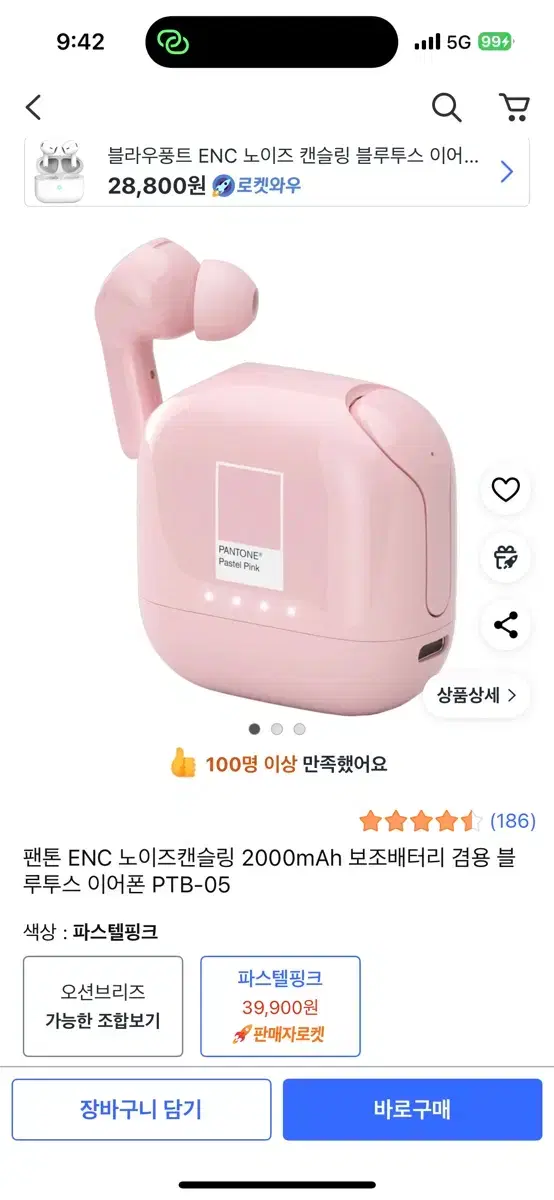Open the 블라우풍트 ENC earphone banner
This screenshot has height=1200, width=554.
tap(277, 172)
